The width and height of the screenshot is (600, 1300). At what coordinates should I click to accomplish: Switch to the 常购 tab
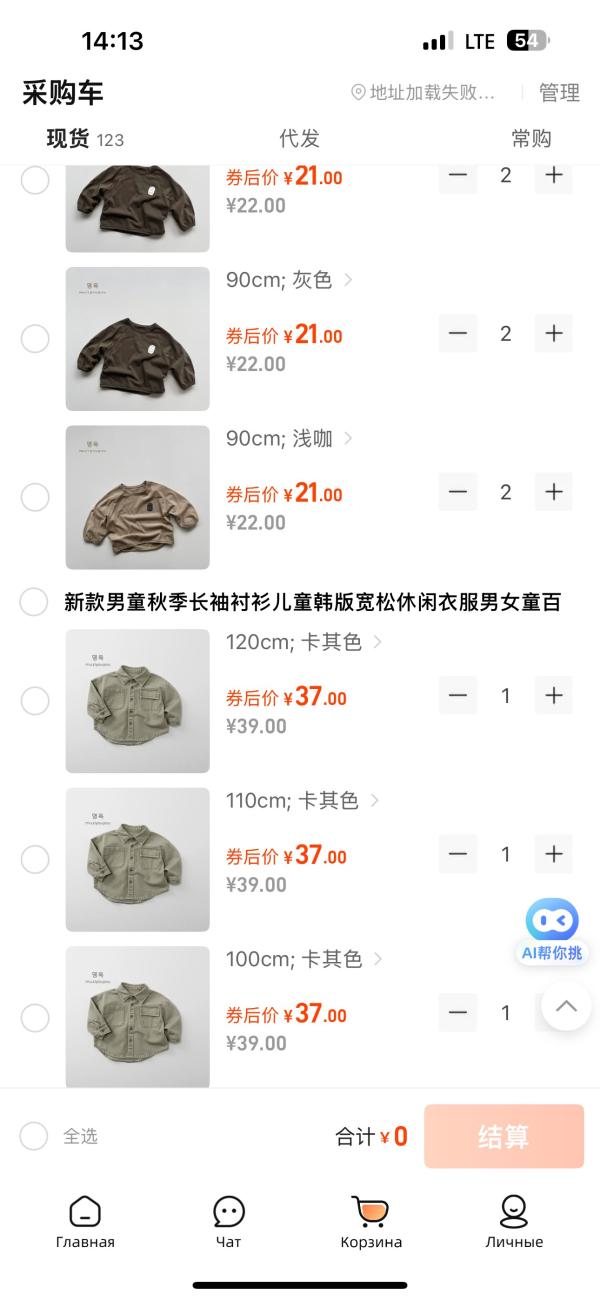coord(531,139)
